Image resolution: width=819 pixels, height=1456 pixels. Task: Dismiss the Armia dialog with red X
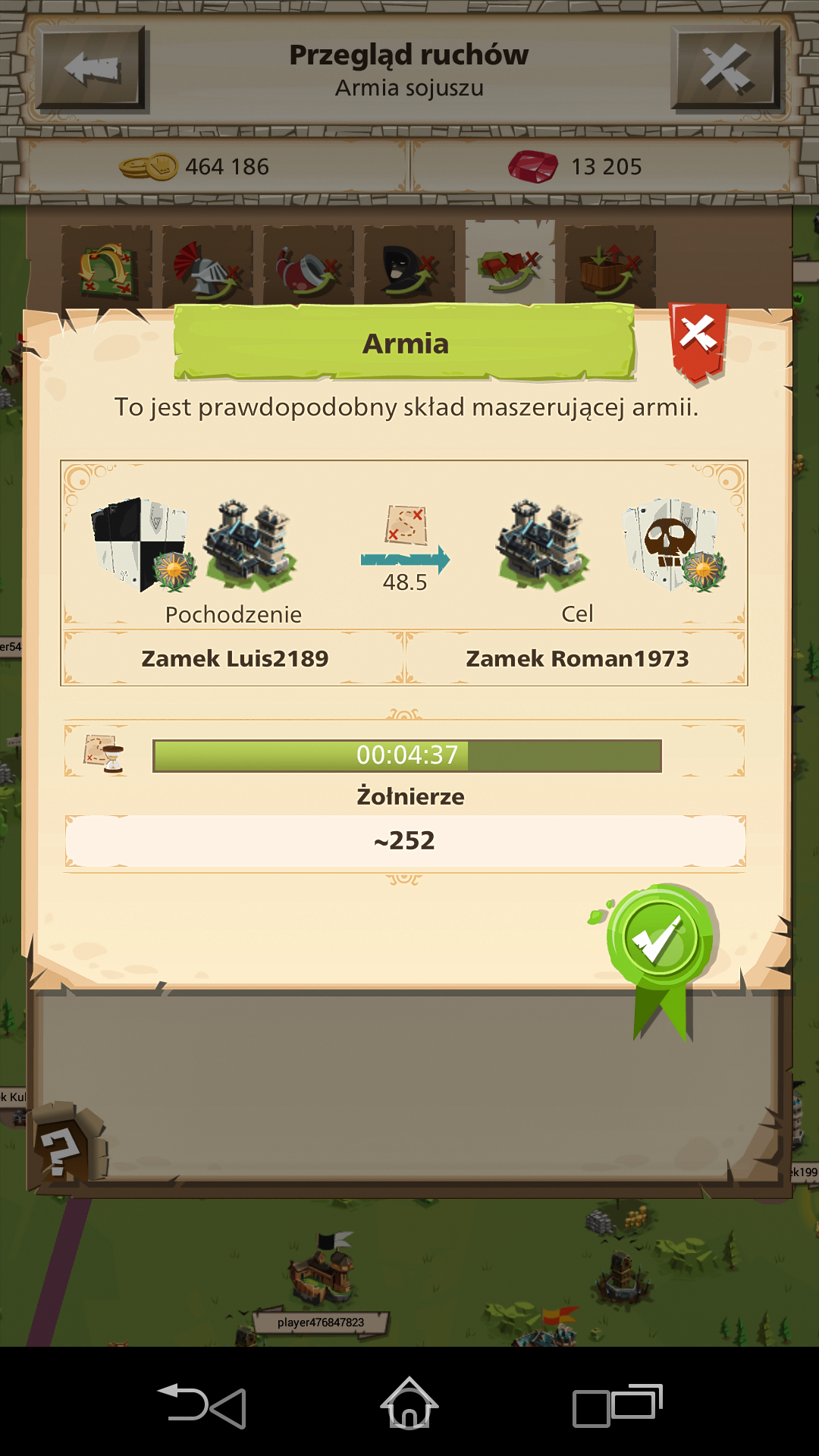tap(698, 337)
